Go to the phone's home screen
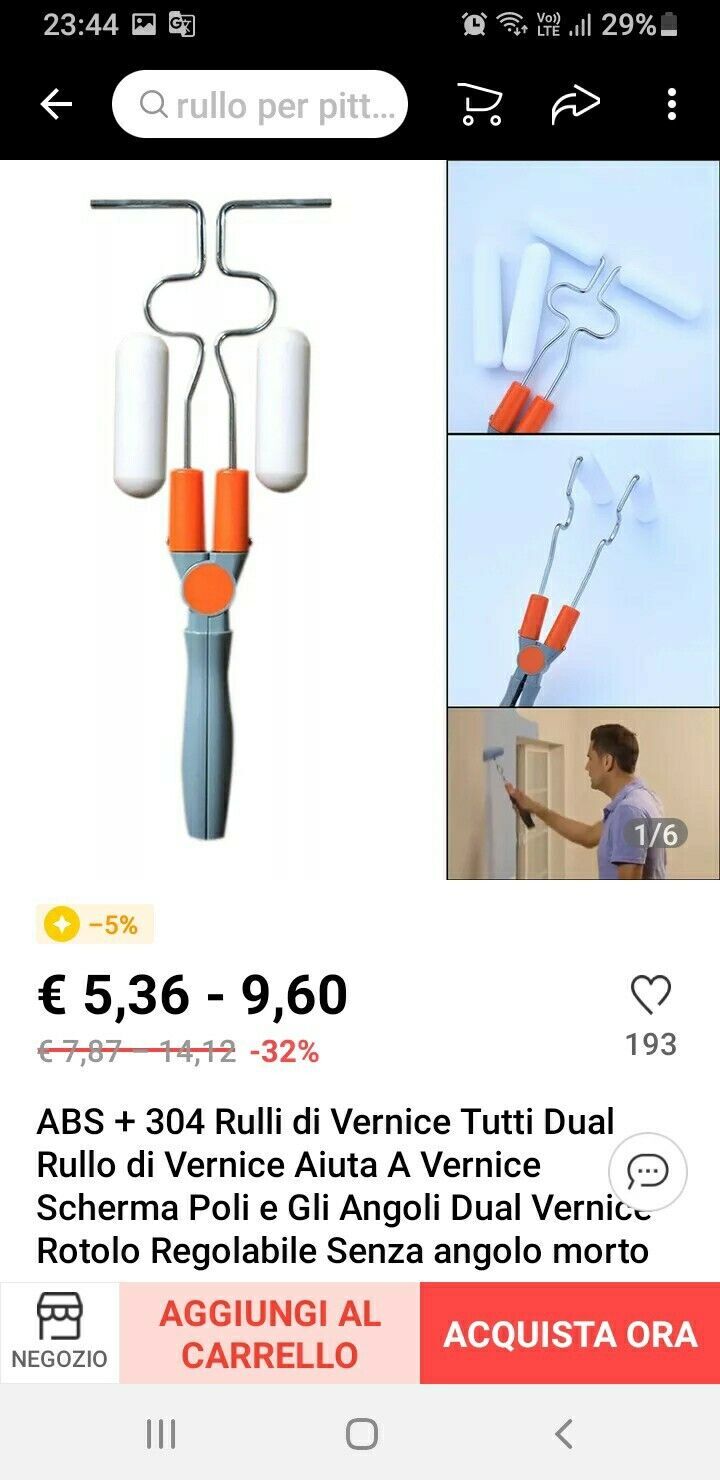The height and width of the screenshot is (1480, 720). pyautogui.click(x=361, y=1434)
